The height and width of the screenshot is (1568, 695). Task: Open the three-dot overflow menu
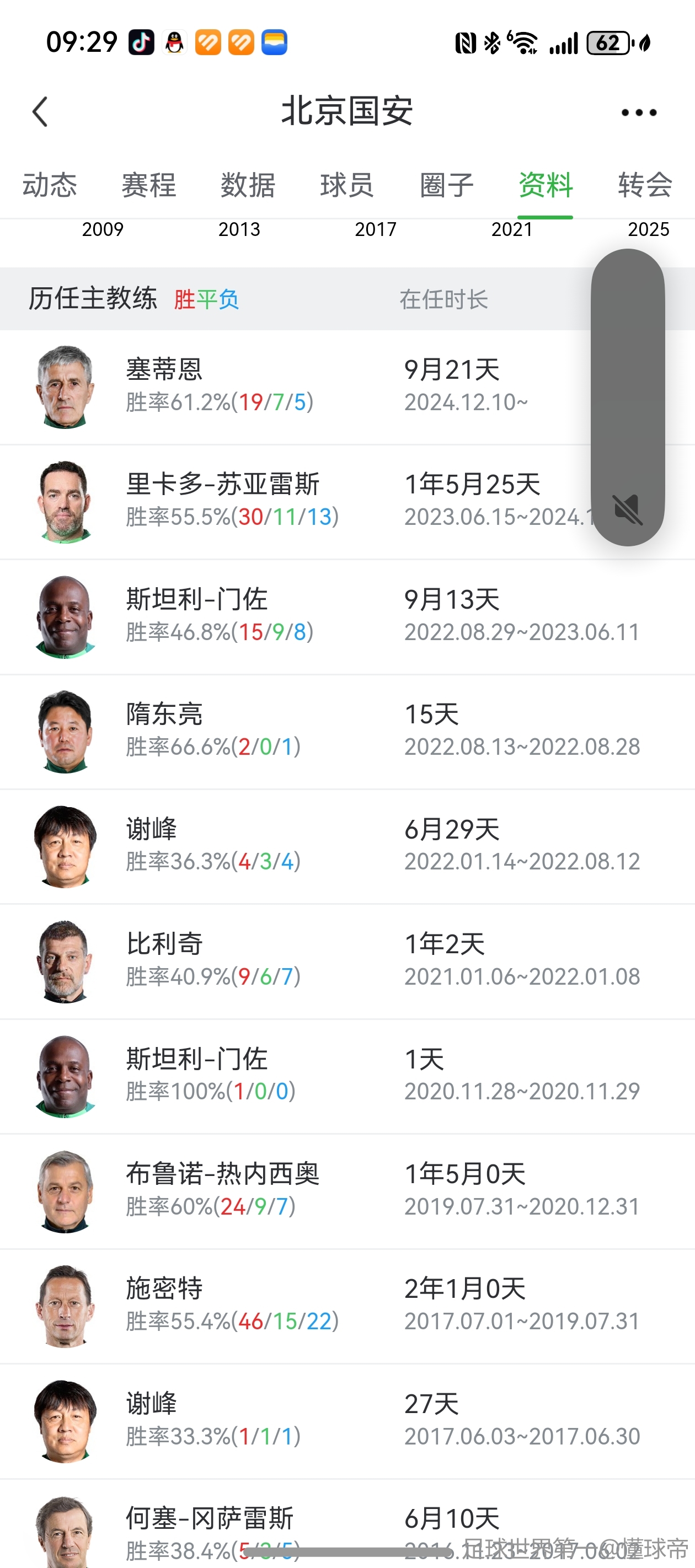[638, 112]
